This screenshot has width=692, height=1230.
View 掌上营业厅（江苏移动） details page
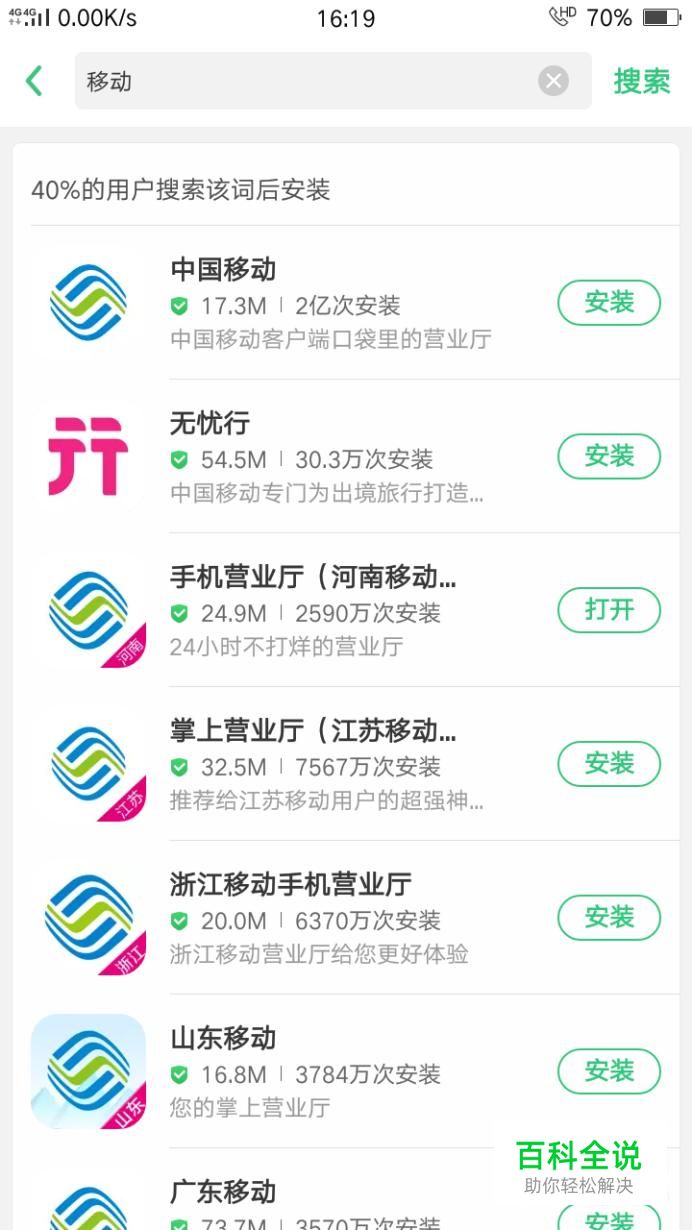330,765
